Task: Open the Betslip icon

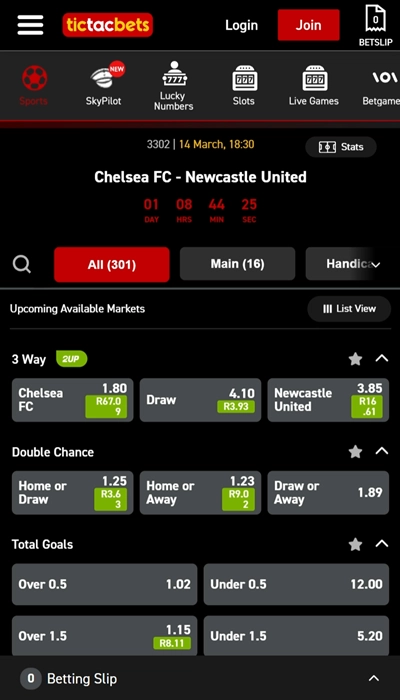Action: (x=375, y=25)
